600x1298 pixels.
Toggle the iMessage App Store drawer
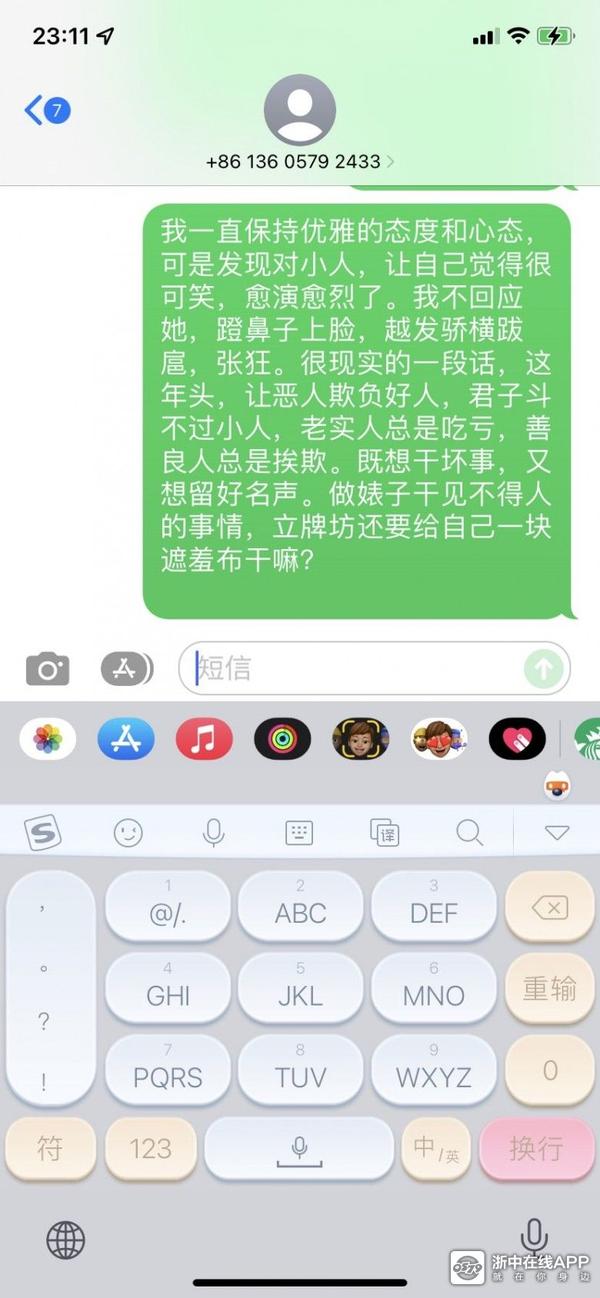tap(127, 668)
